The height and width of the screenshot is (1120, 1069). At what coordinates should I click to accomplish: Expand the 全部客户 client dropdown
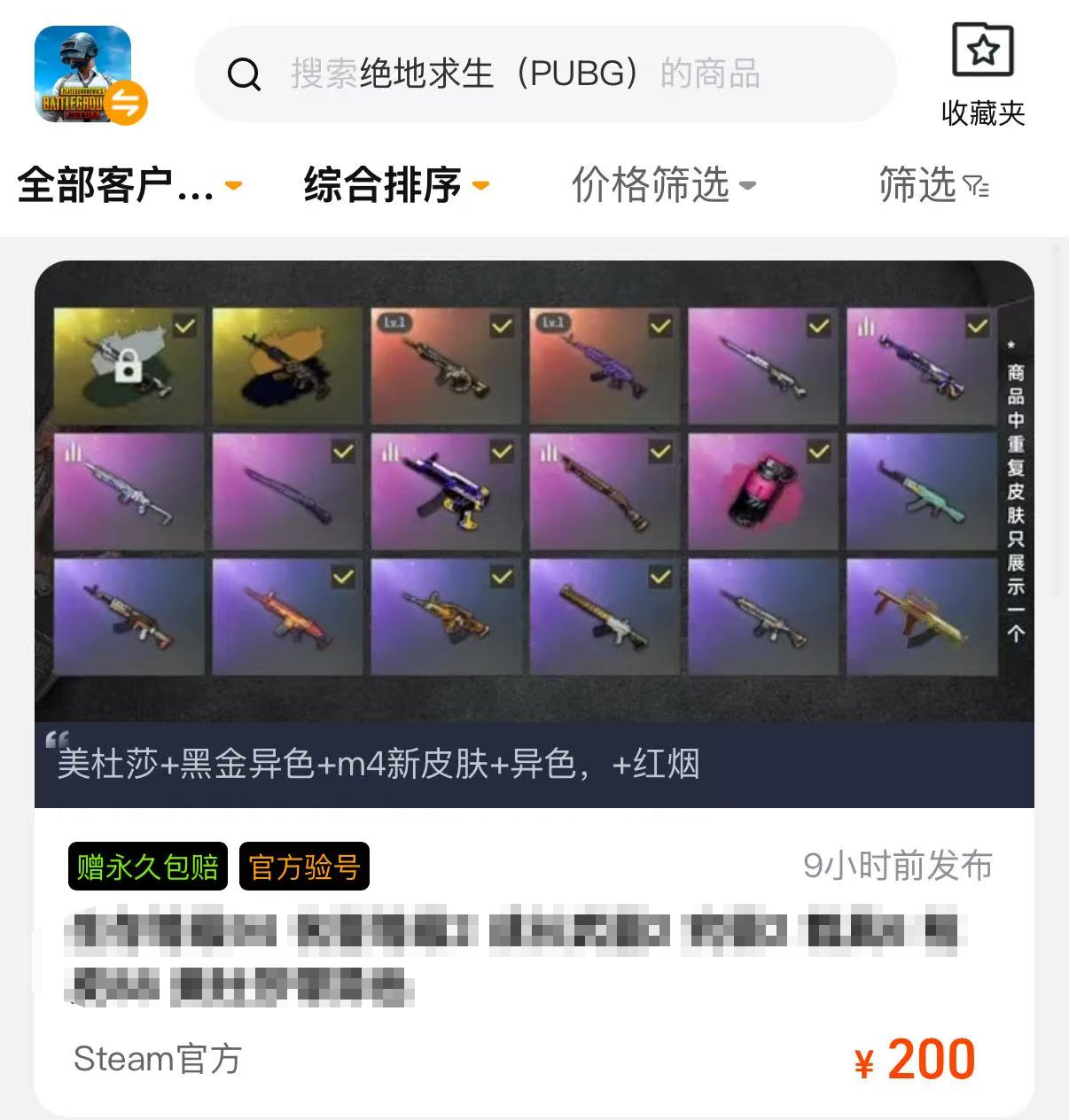point(129,185)
